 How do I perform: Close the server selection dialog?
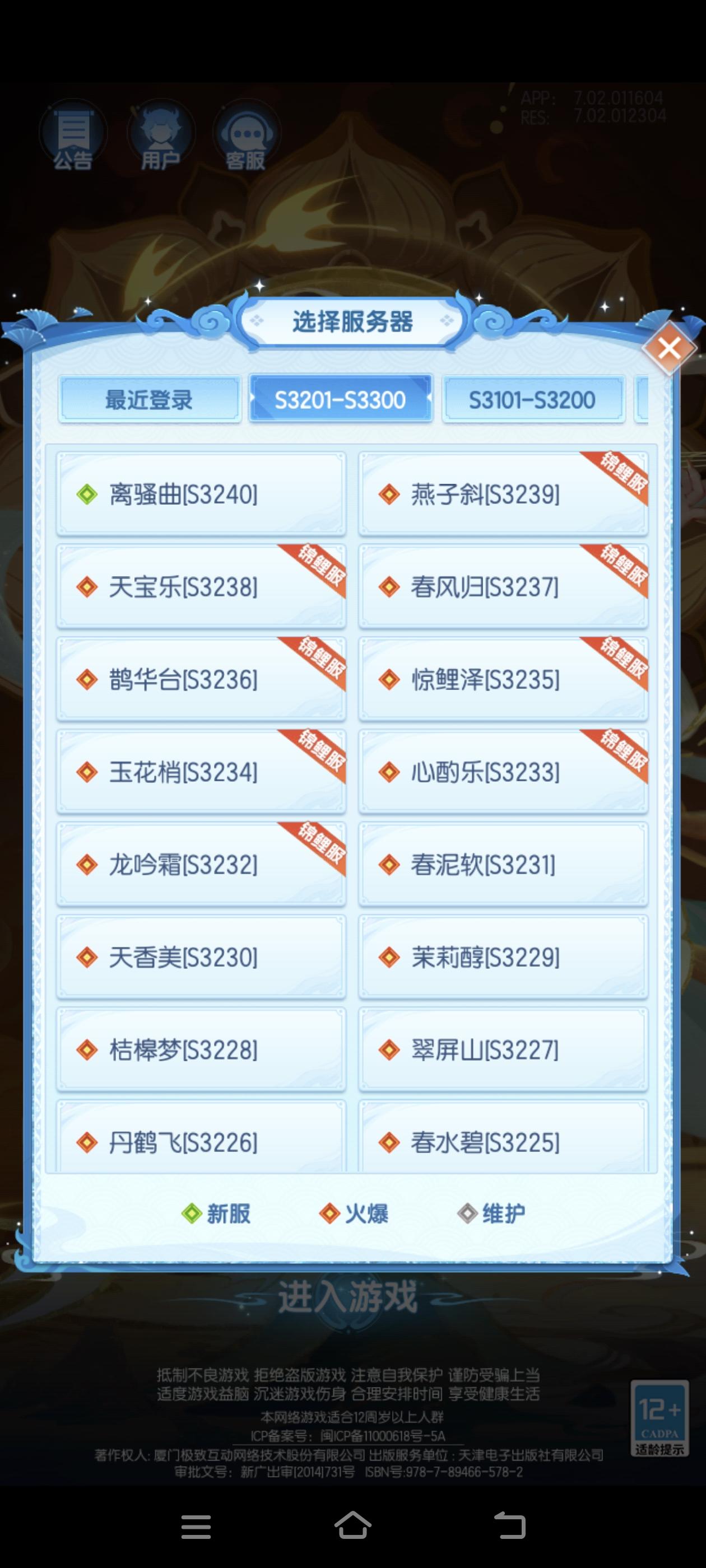[670, 349]
